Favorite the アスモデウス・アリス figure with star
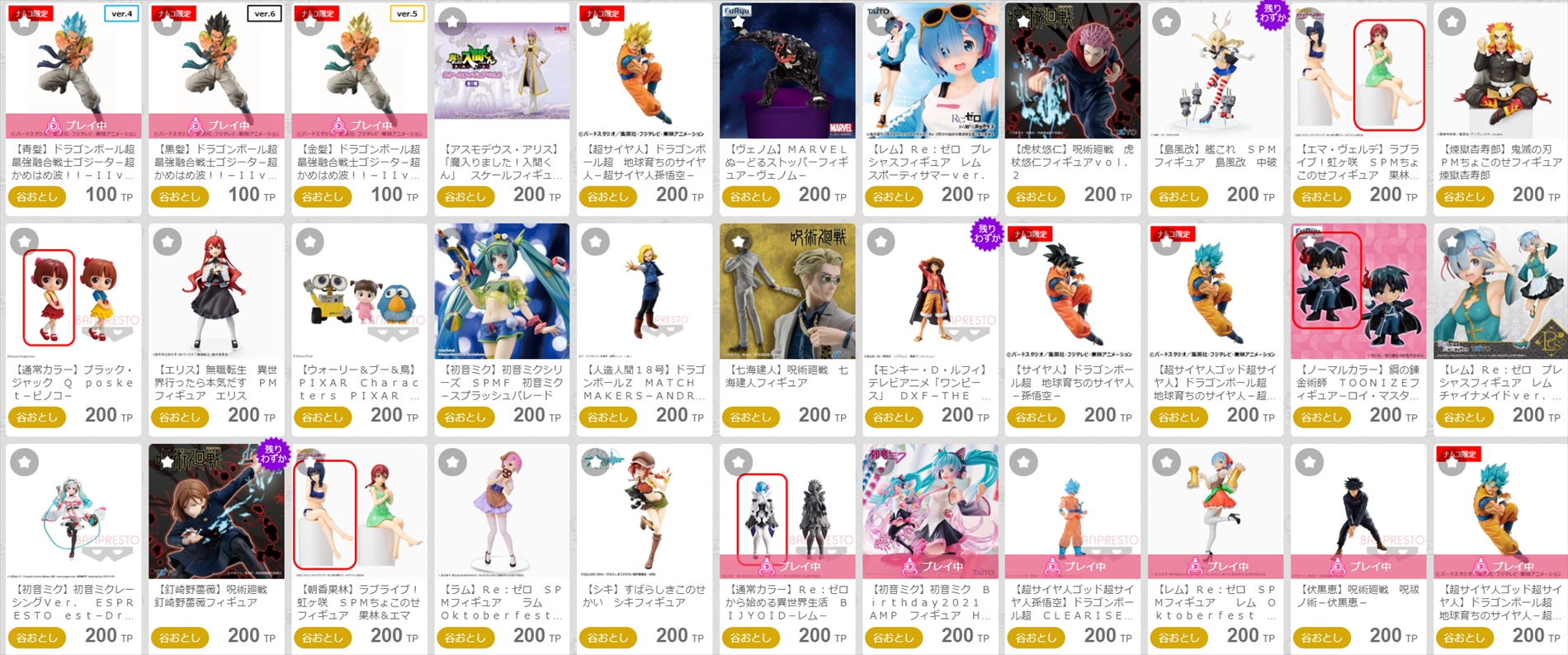This screenshot has height=655, width=1568. click(x=452, y=21)
